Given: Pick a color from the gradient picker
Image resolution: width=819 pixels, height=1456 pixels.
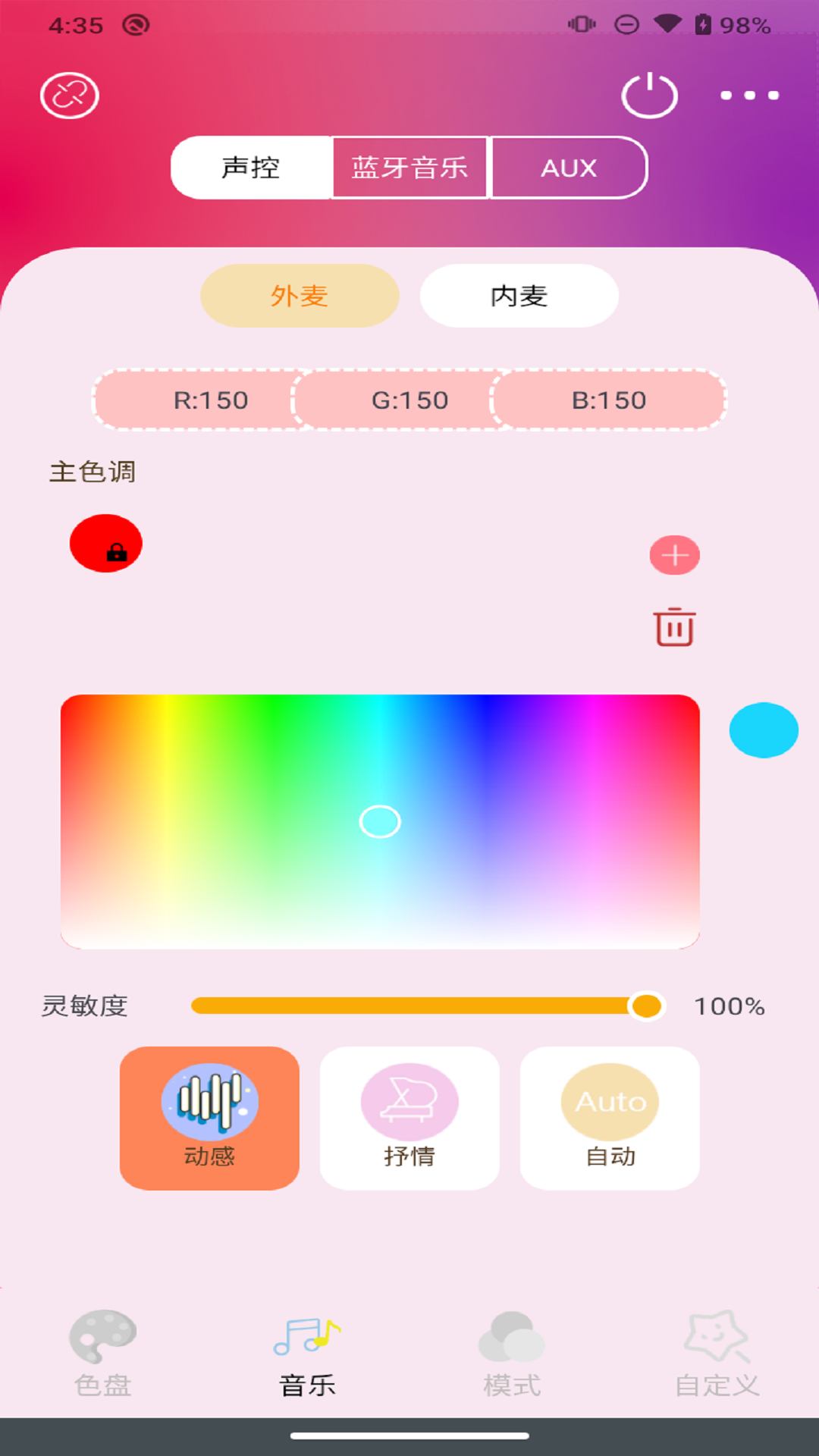Looking at the screenshot, I should coord(379,822).
